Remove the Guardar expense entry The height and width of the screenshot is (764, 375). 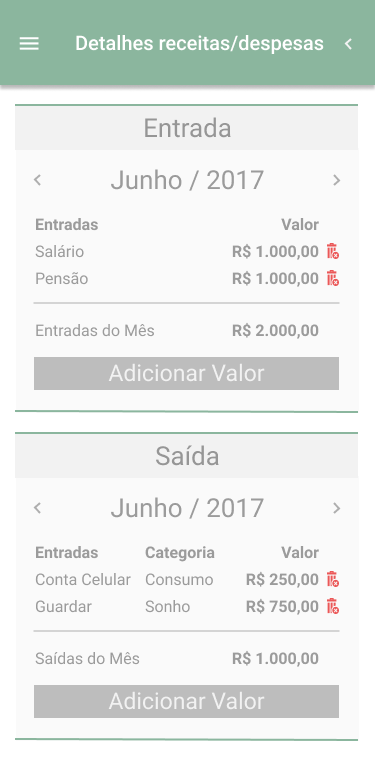pyautogui.click(x=333, y=607)
